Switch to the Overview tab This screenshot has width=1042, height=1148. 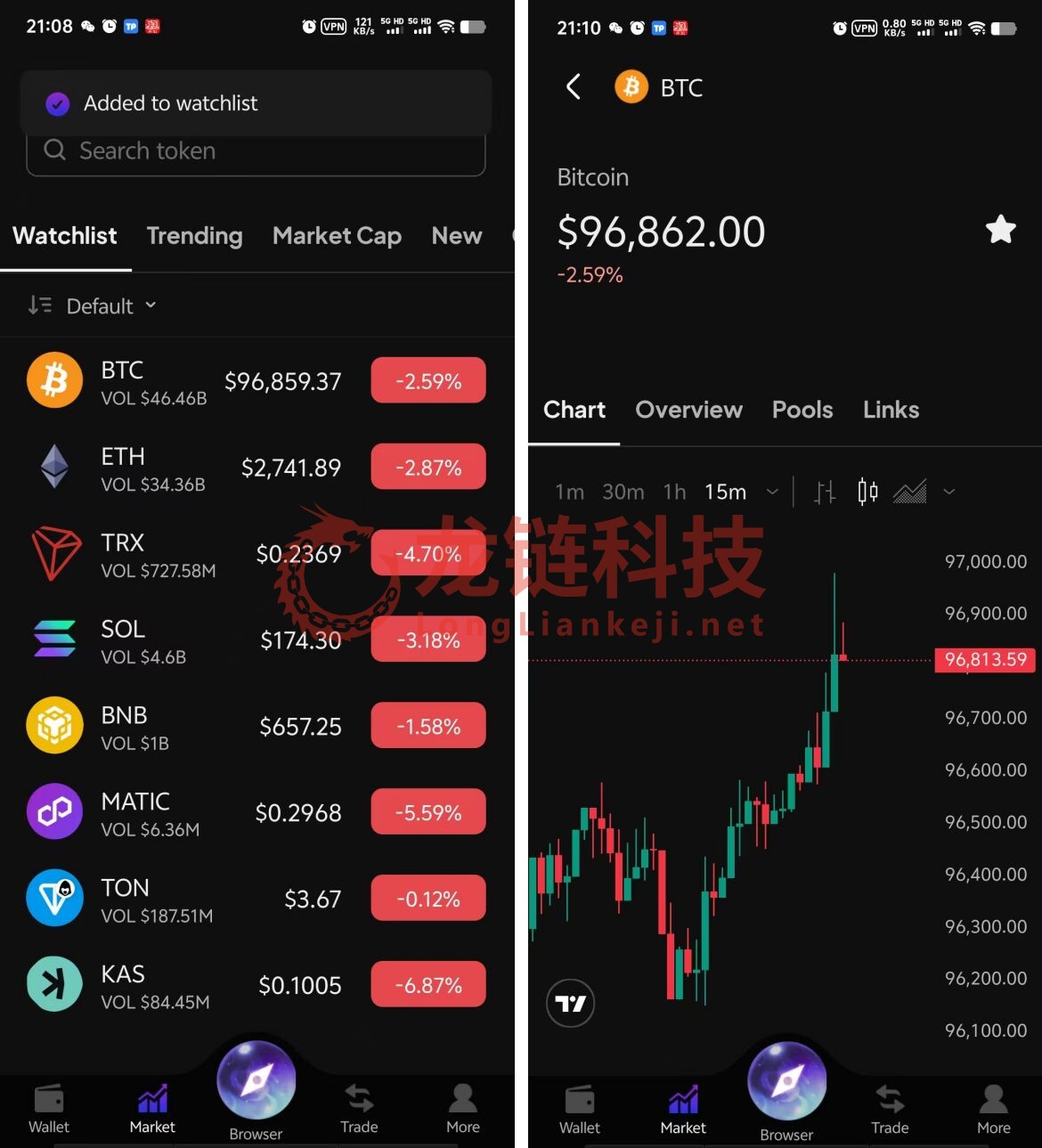(688, 410)
